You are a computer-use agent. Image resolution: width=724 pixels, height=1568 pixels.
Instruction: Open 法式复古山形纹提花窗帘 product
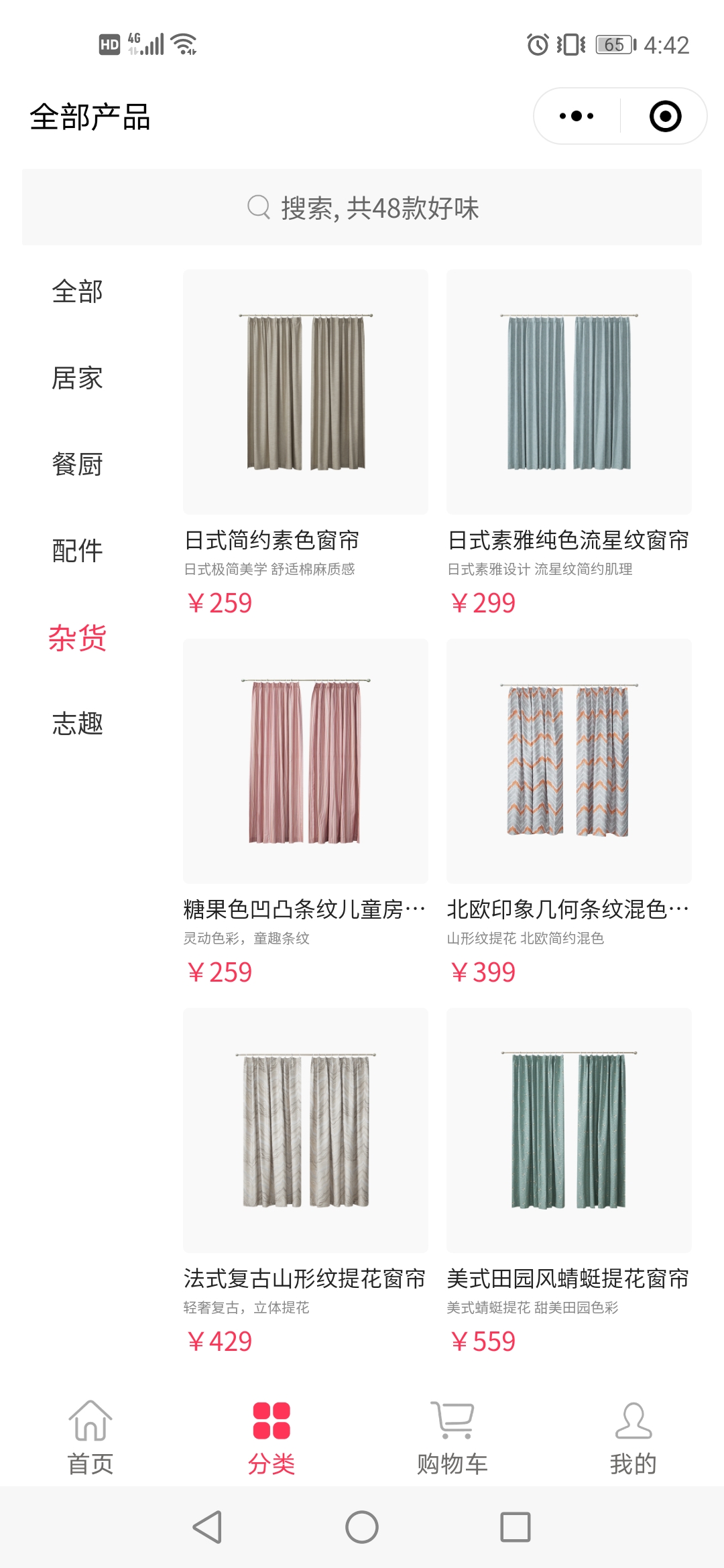(x=306, y=1181)
